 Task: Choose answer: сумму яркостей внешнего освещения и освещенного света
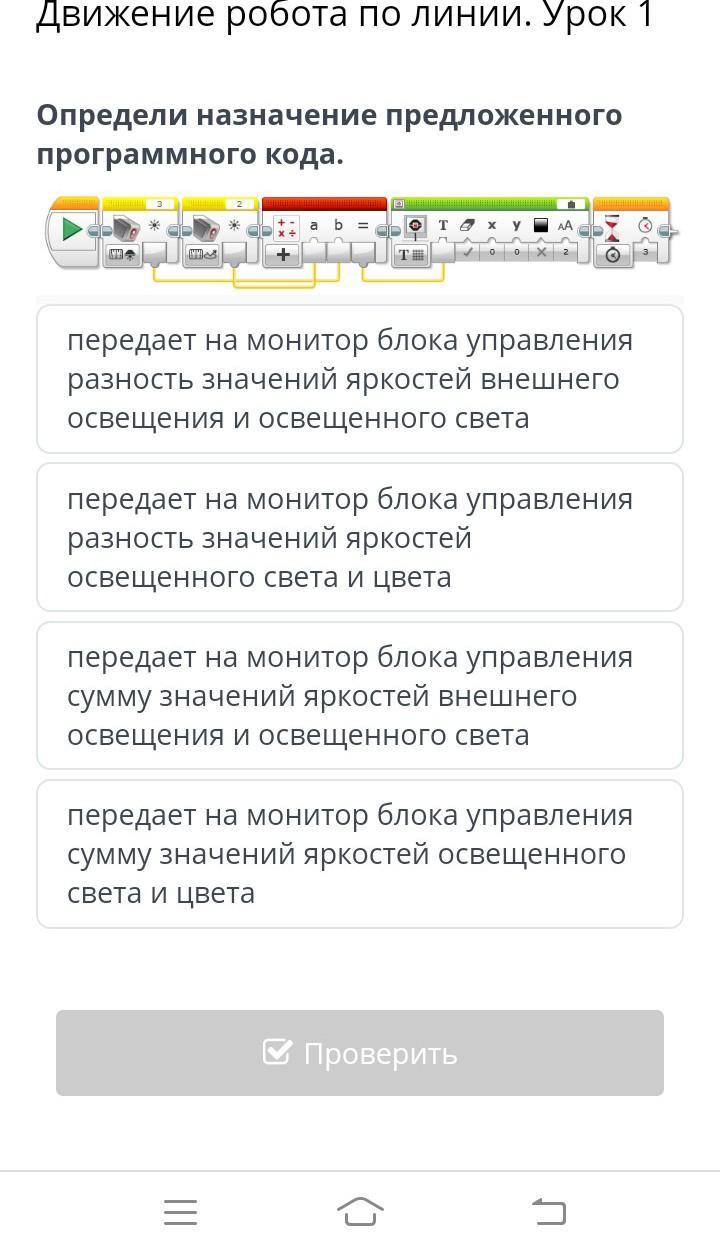coord(360,695)
